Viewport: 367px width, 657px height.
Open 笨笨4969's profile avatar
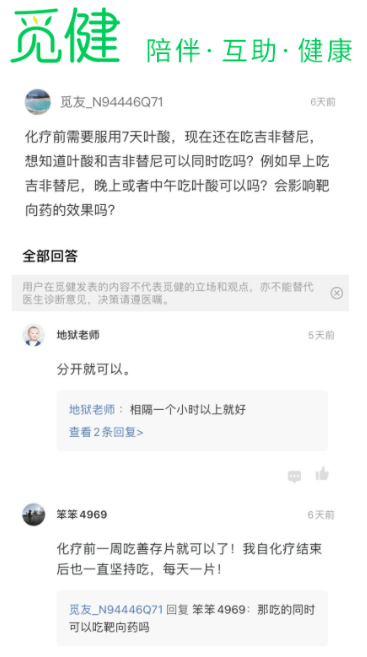(x=34, y=515)
